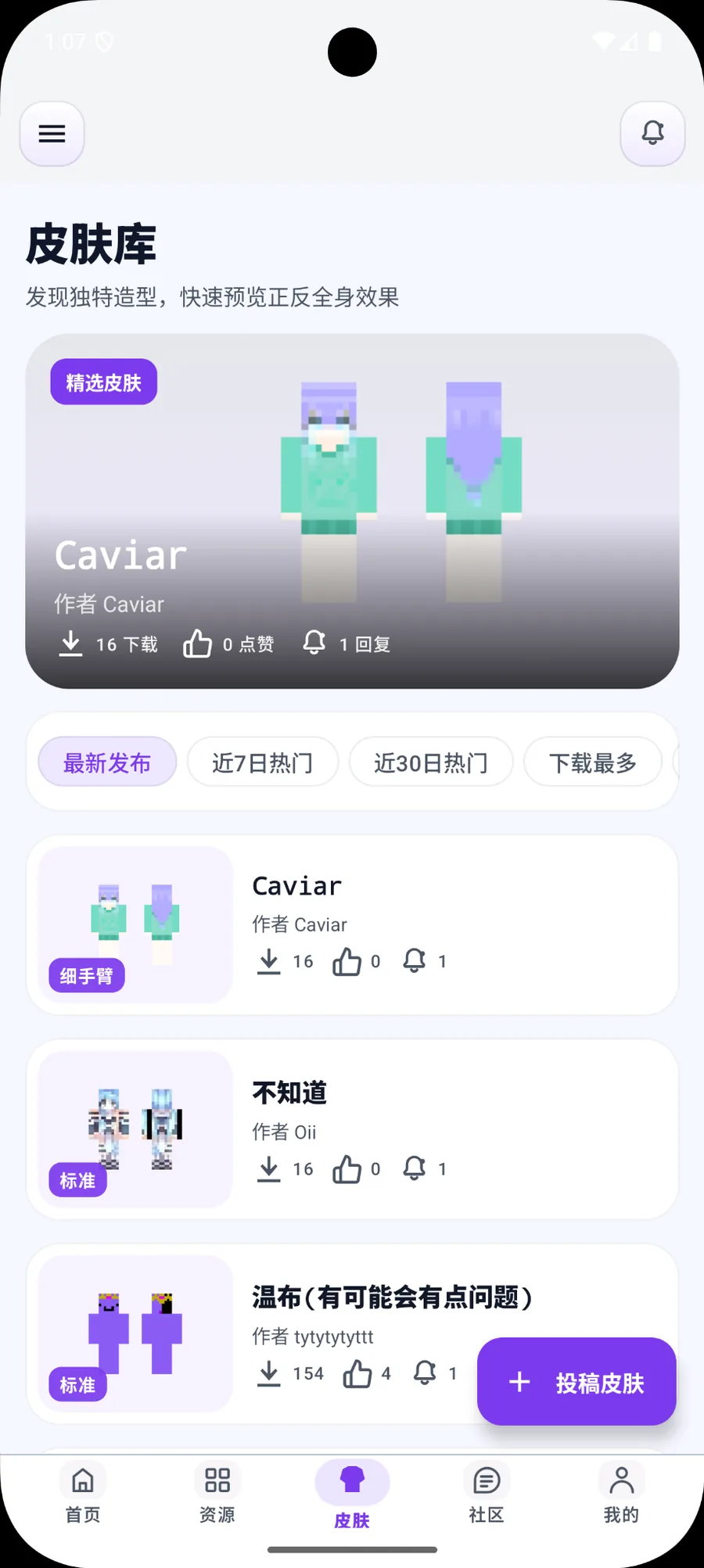Tap the 投稿皮肤 submit button

(576, 1382)
